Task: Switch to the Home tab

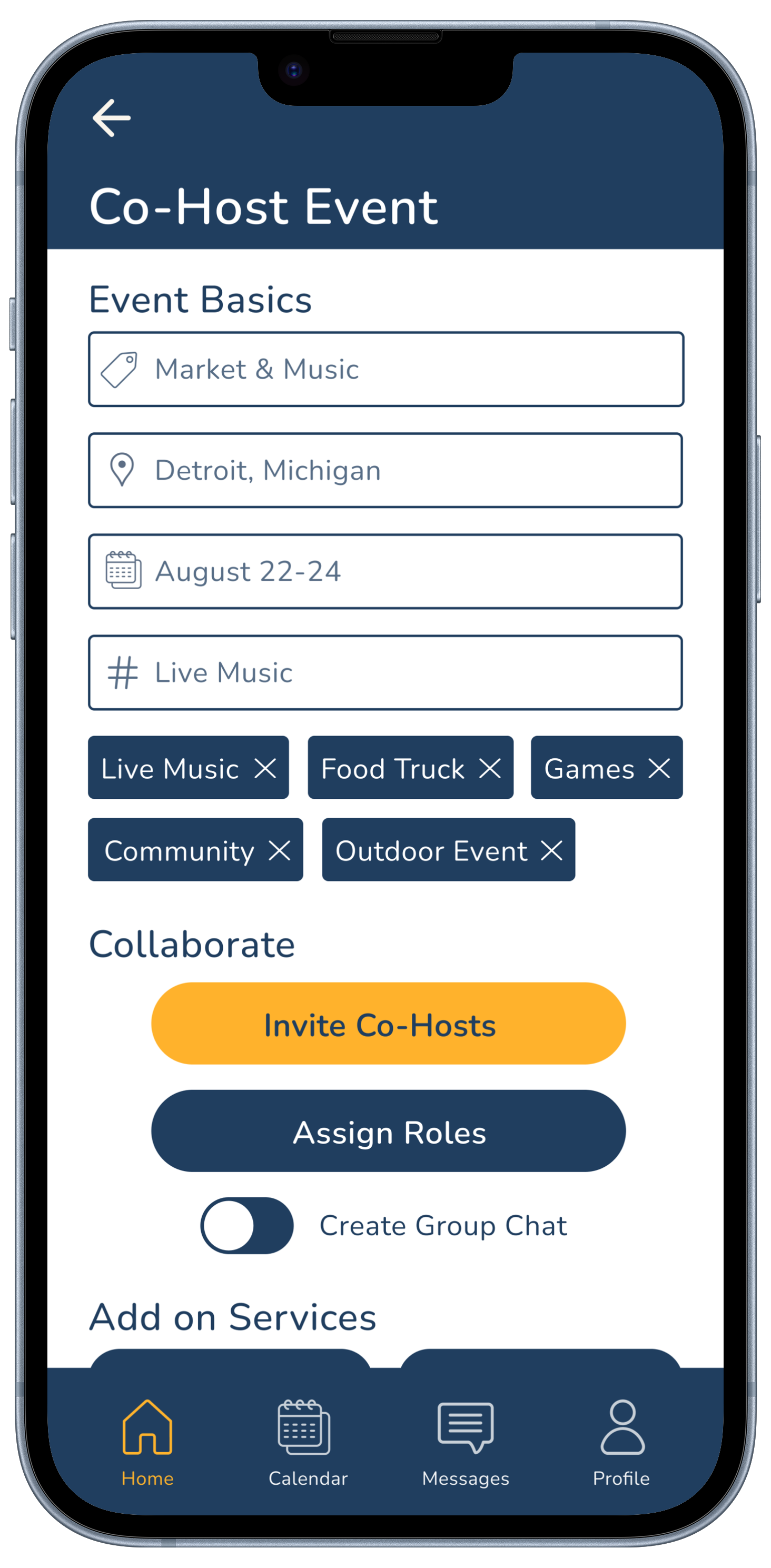Action: (147, 1443)
